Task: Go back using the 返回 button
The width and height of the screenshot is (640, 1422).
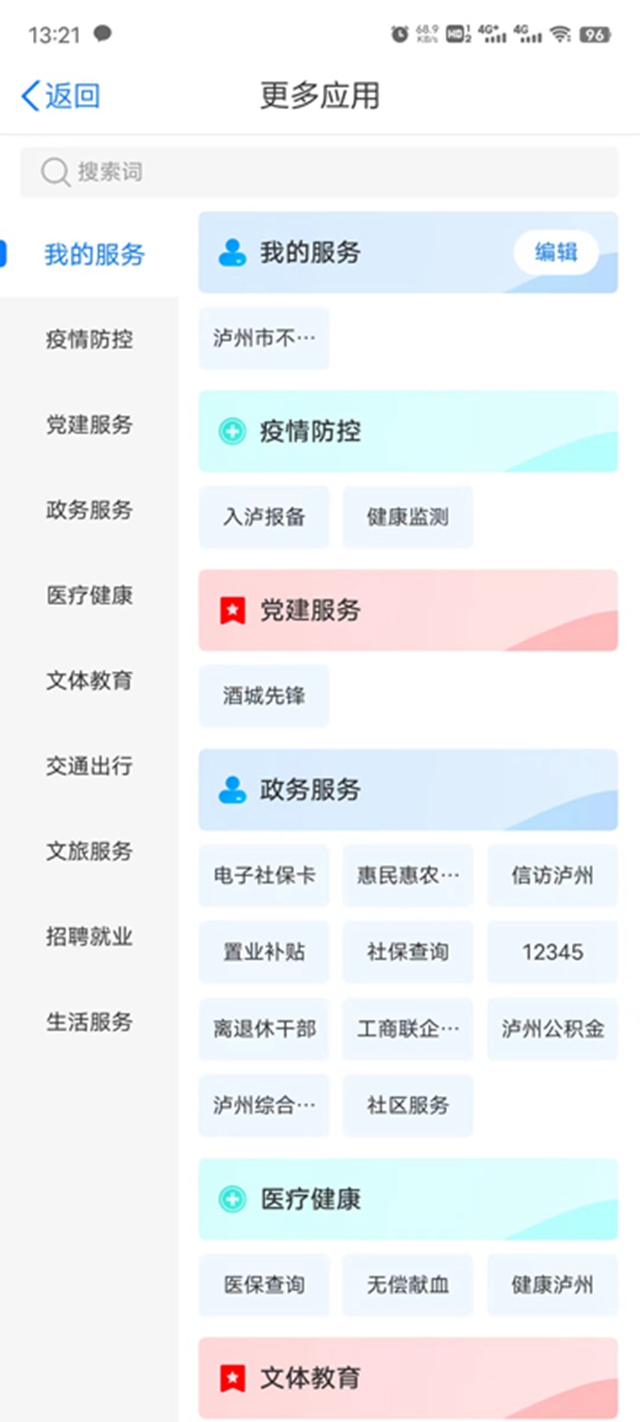Action: [61, 96]
